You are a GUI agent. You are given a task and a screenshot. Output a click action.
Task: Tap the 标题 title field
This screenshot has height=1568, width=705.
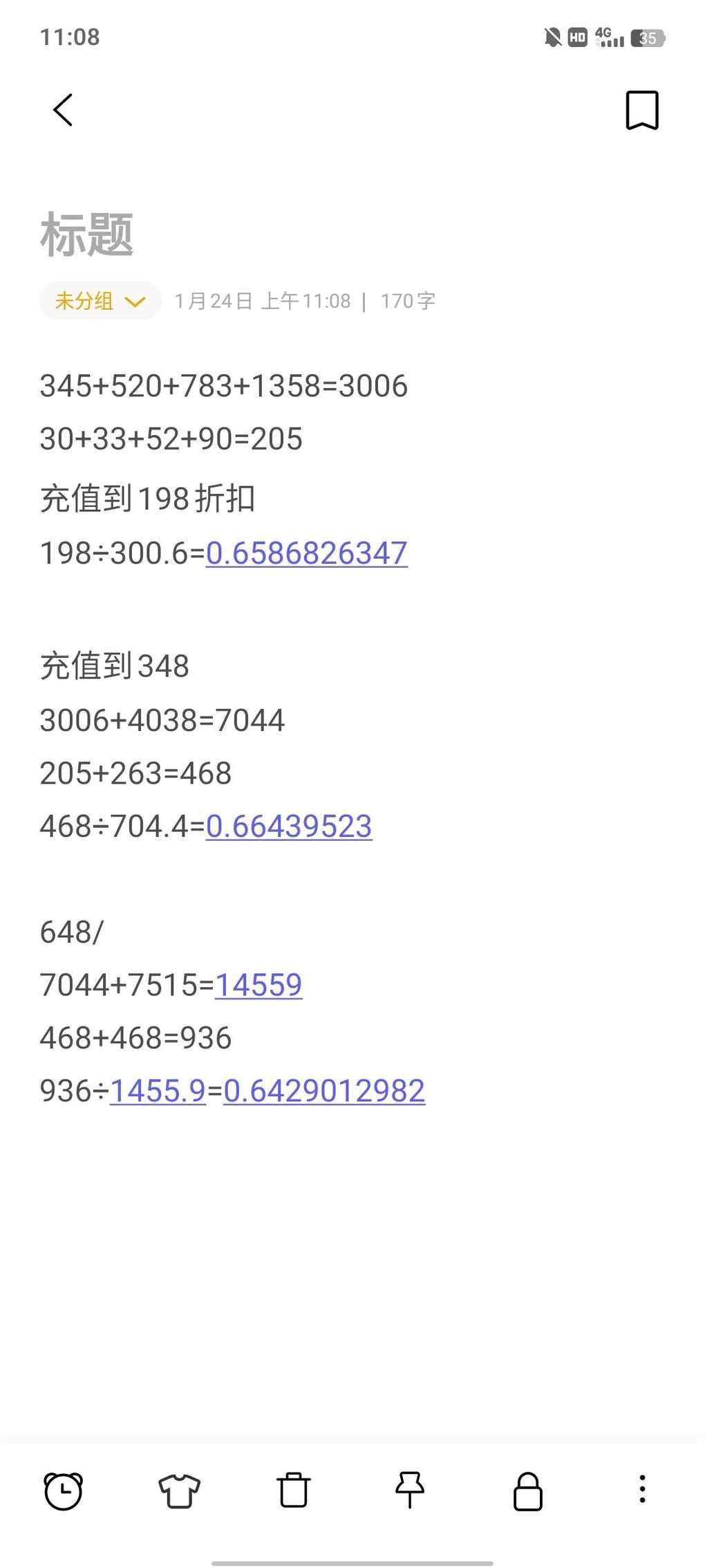tap(87, 235)
